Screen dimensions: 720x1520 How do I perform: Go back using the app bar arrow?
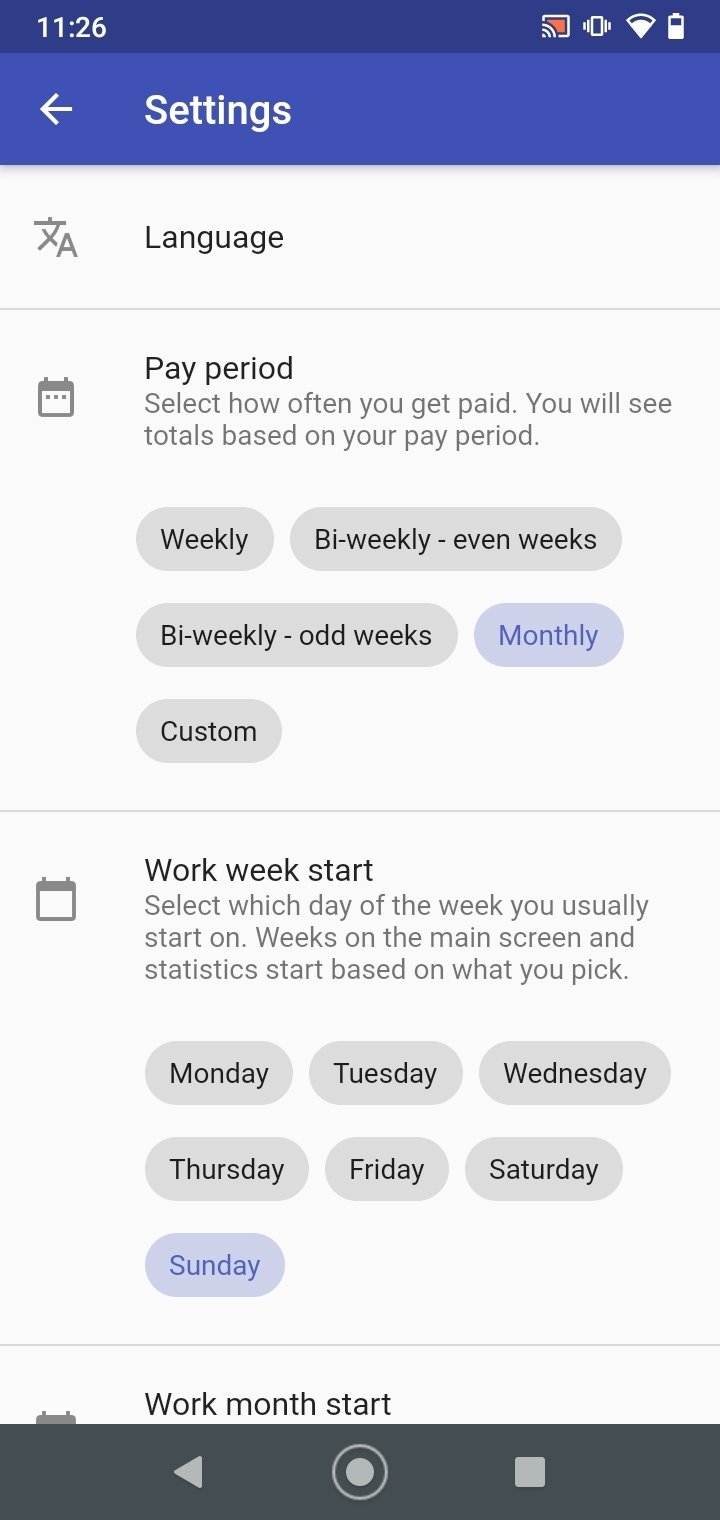pos(56,110)
